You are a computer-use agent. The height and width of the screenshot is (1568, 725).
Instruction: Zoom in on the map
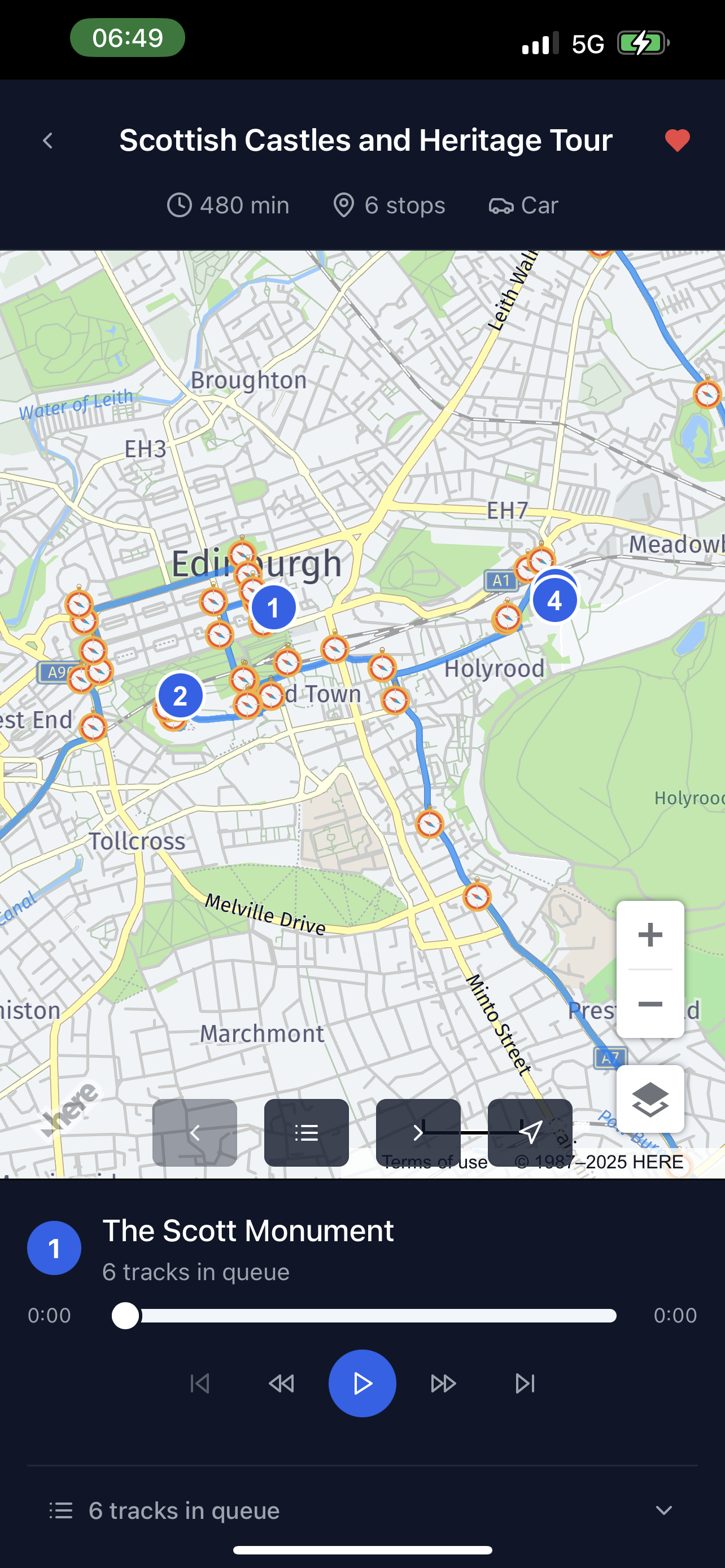tap(650, 935)
